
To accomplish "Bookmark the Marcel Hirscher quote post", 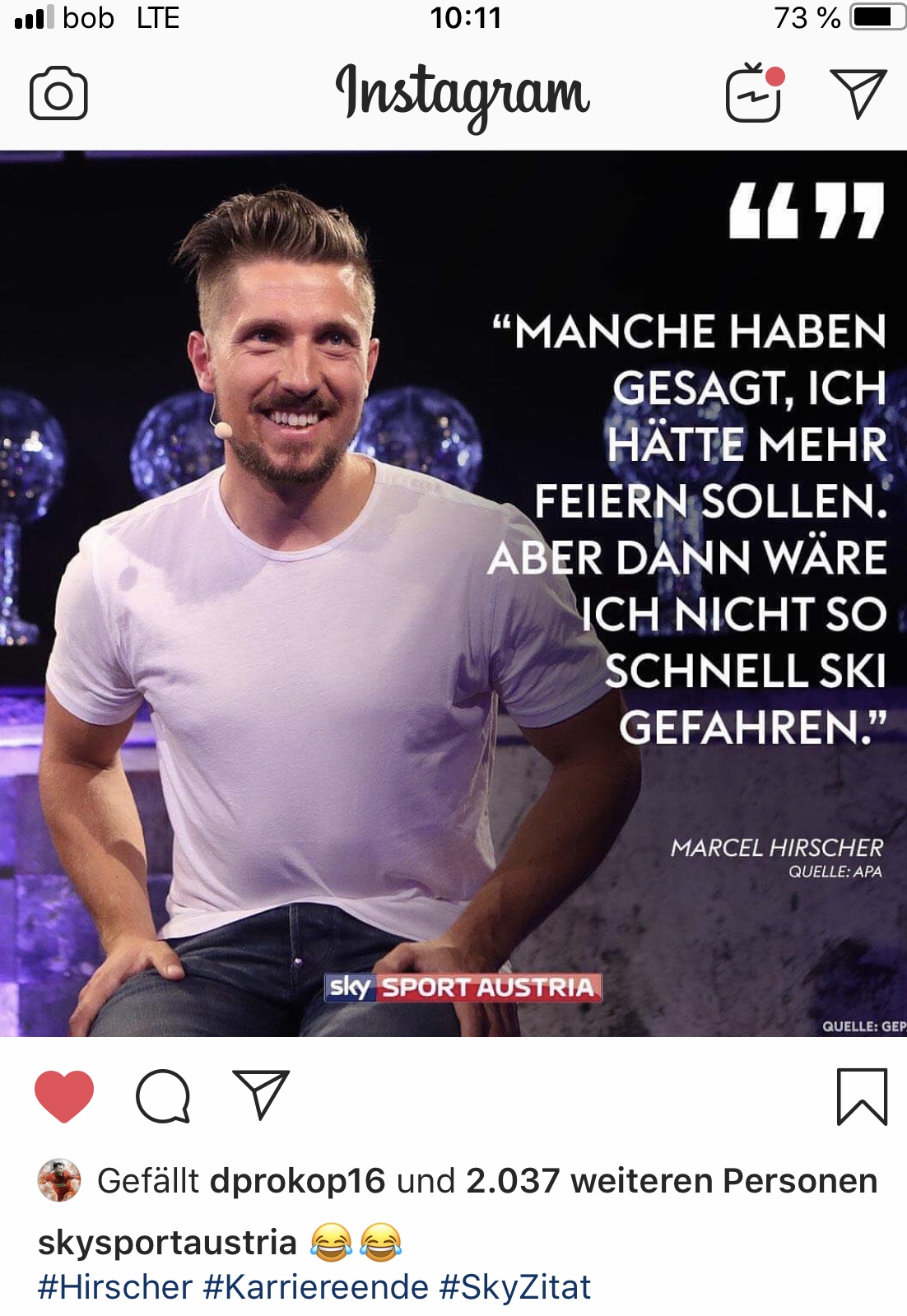I will click(862, 1096).
